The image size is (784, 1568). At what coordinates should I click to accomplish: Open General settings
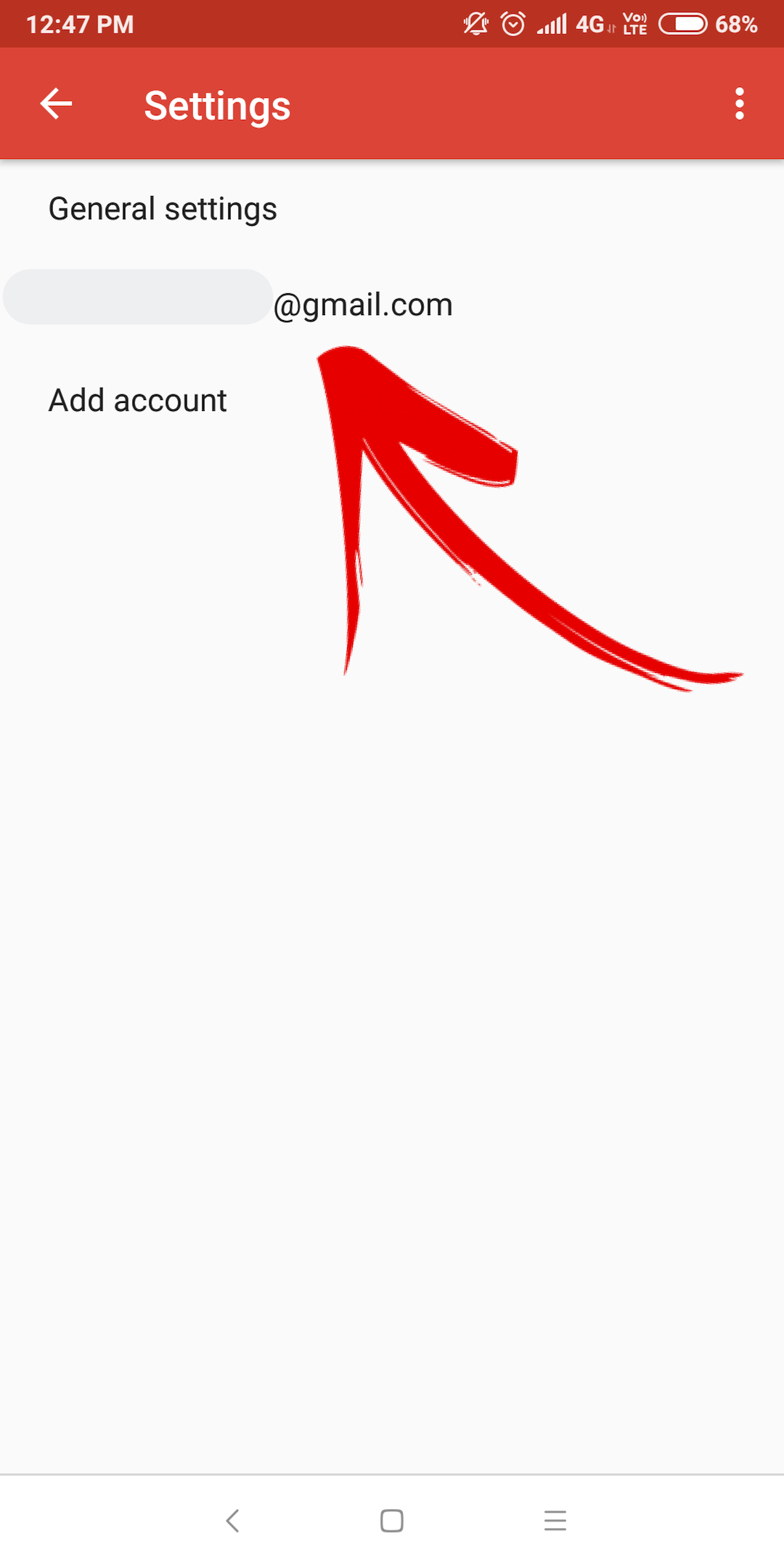coord(392,209)
